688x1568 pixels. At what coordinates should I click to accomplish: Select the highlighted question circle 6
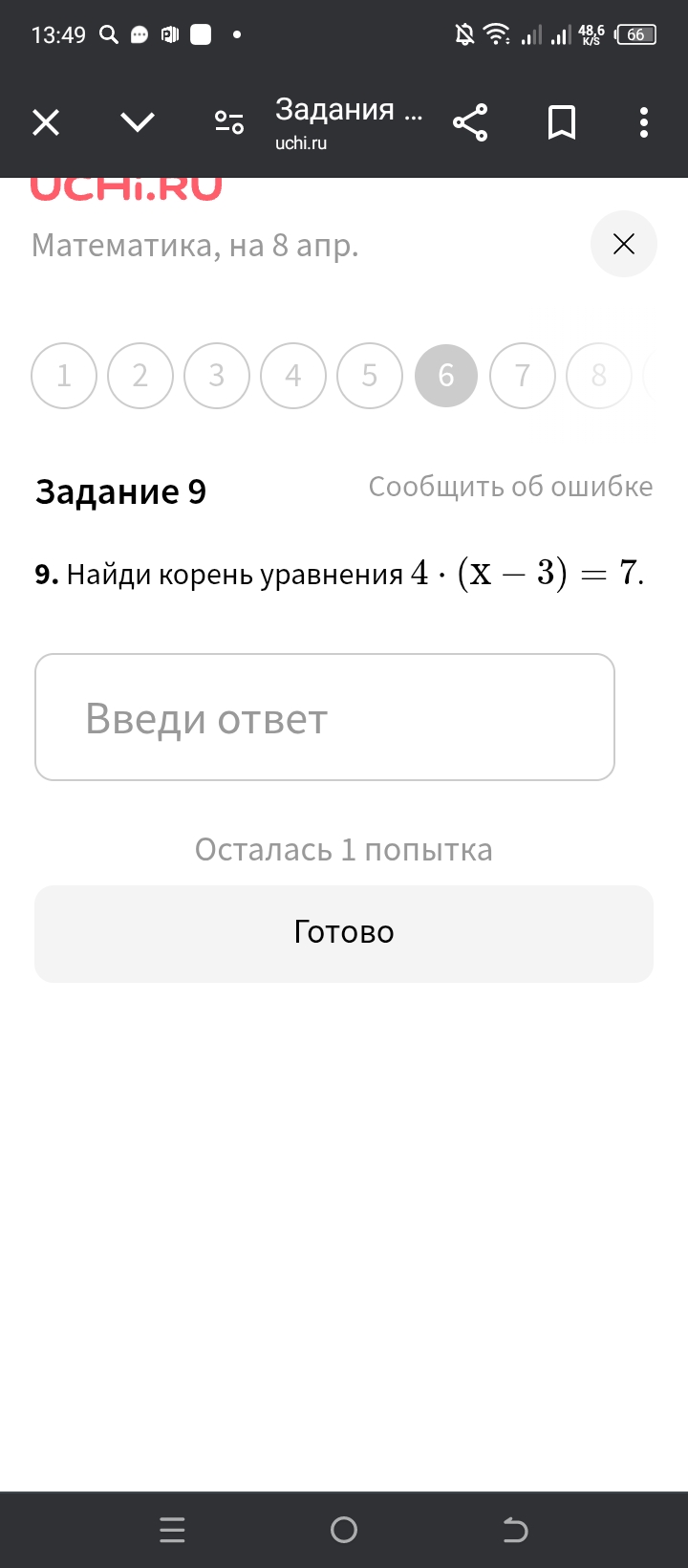click(x=446, y=375)
